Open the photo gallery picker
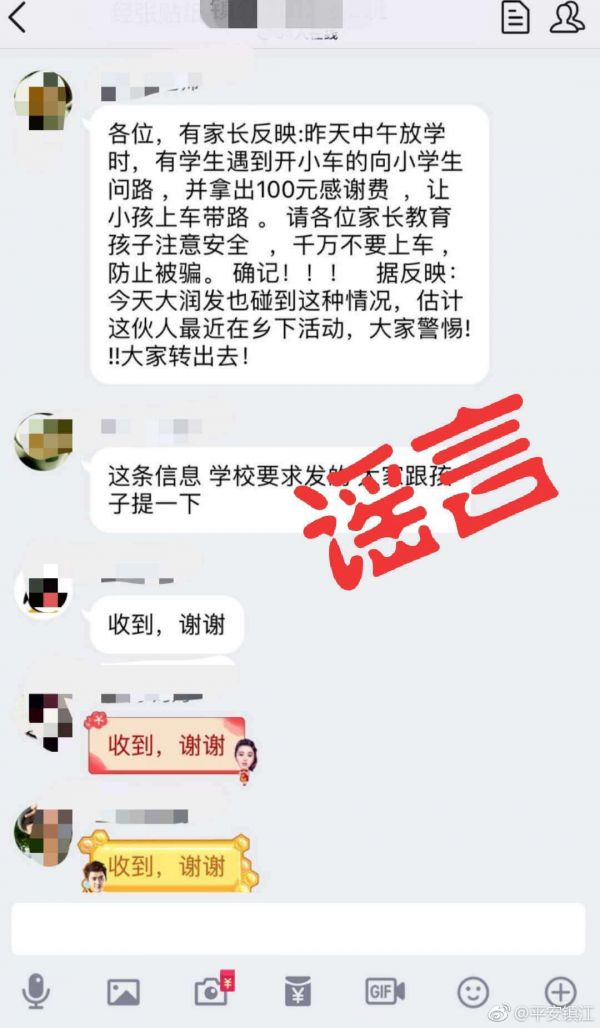 point(123,991)
